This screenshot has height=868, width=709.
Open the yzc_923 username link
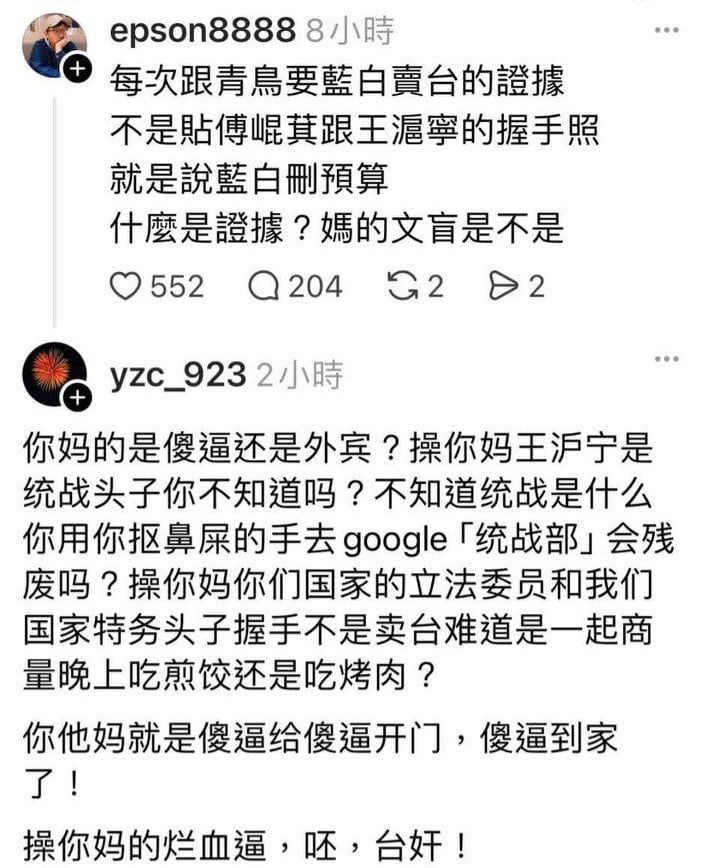tap(178, 375)
